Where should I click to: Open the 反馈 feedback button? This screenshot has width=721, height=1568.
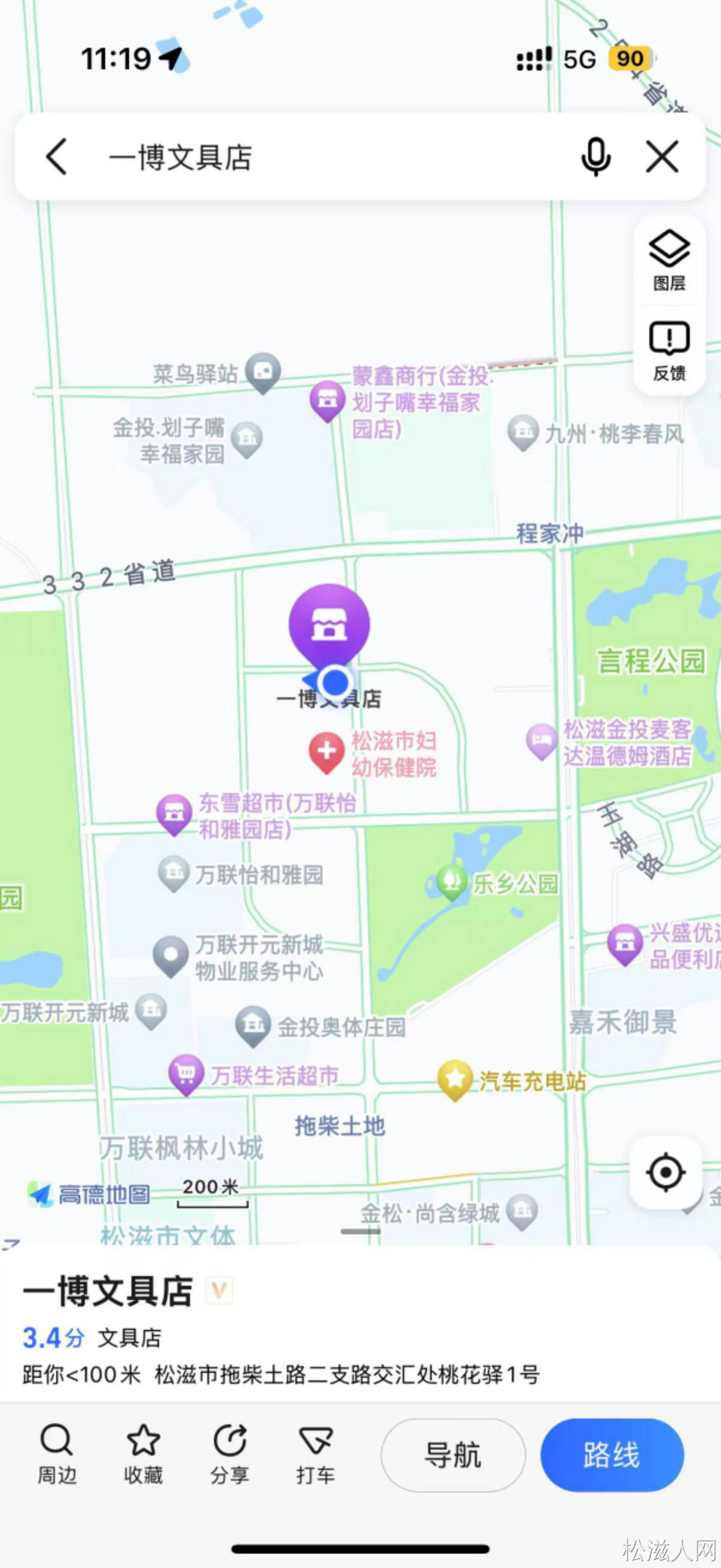click(x=669, y=350)
